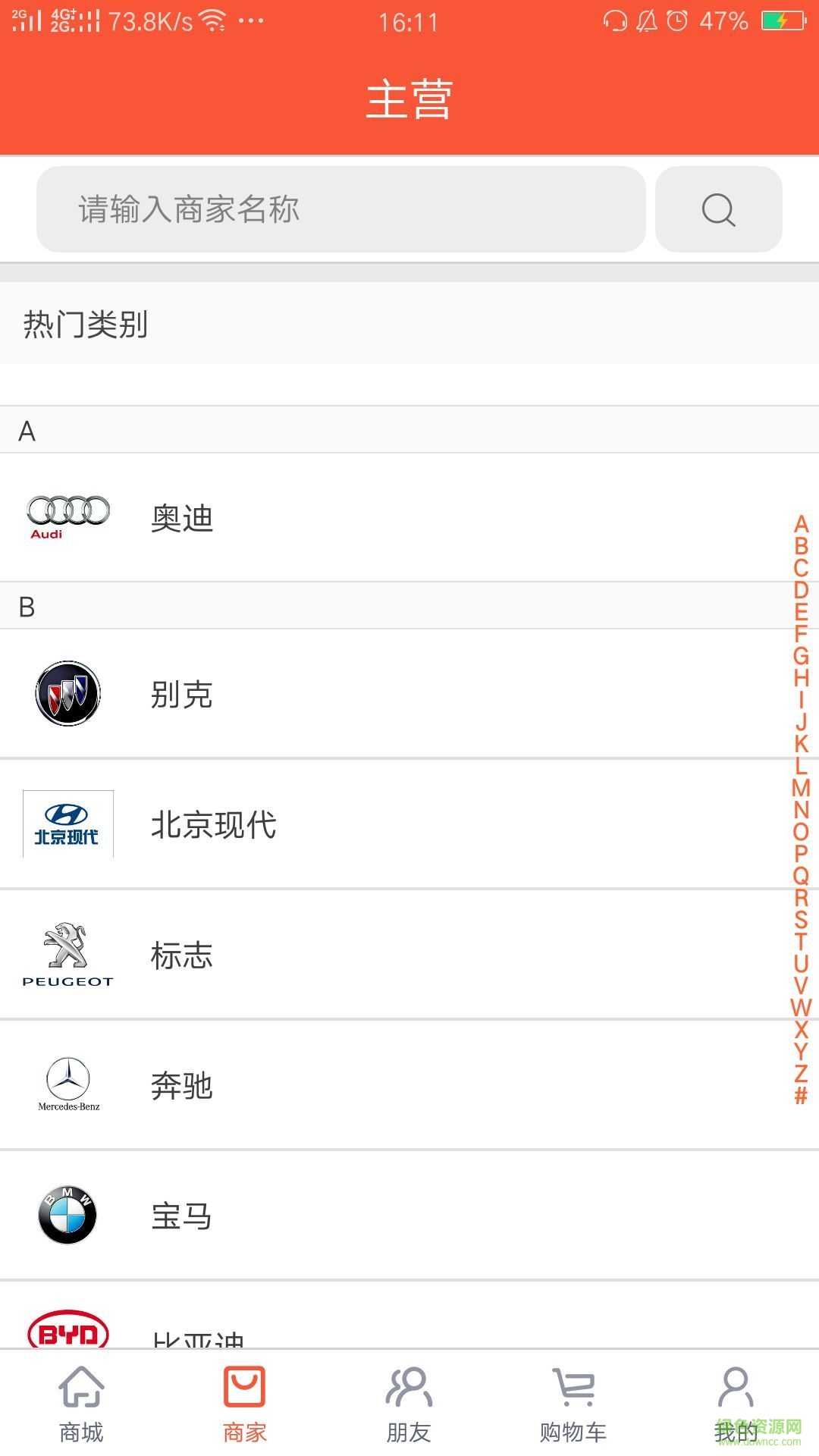Select the Buick brand icon
Viewport: 819px width, 1456px height.
tap(67, 692)
